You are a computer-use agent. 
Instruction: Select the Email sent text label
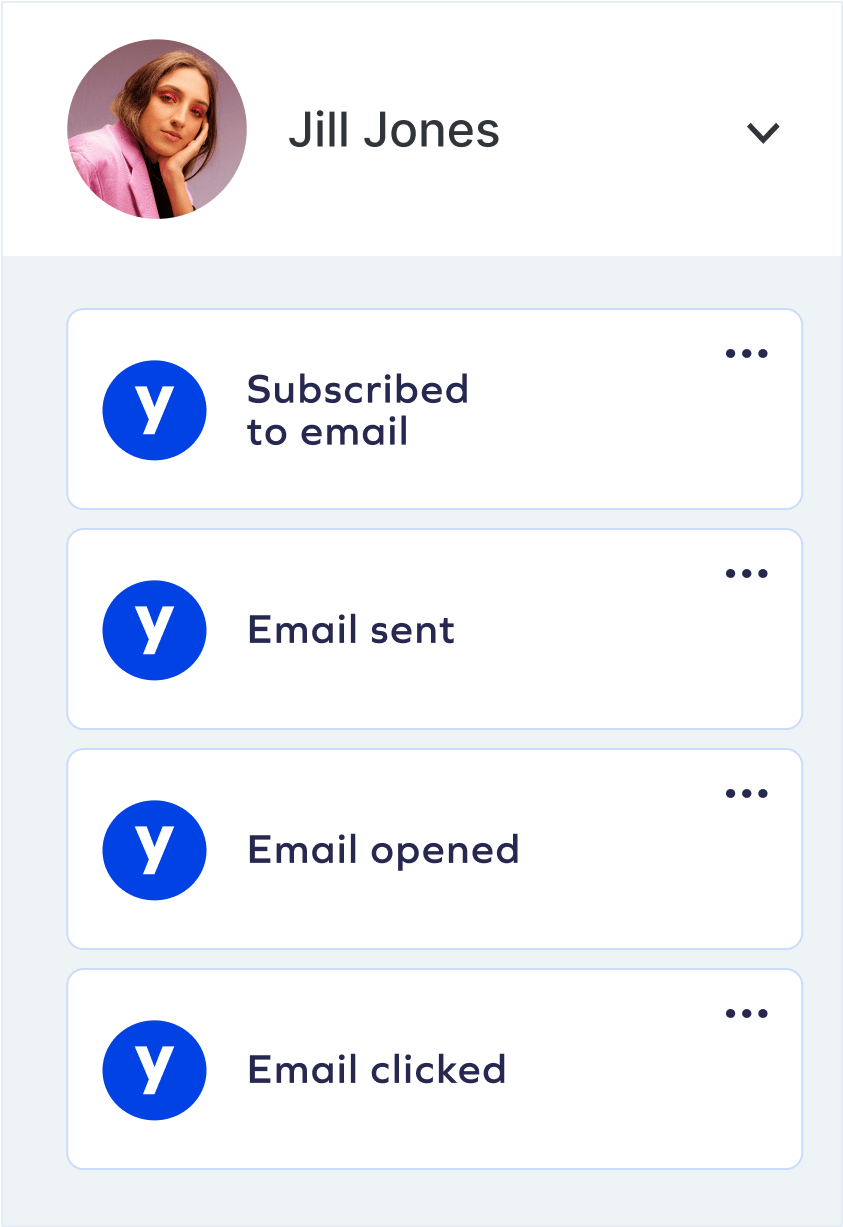pos(351,630)
